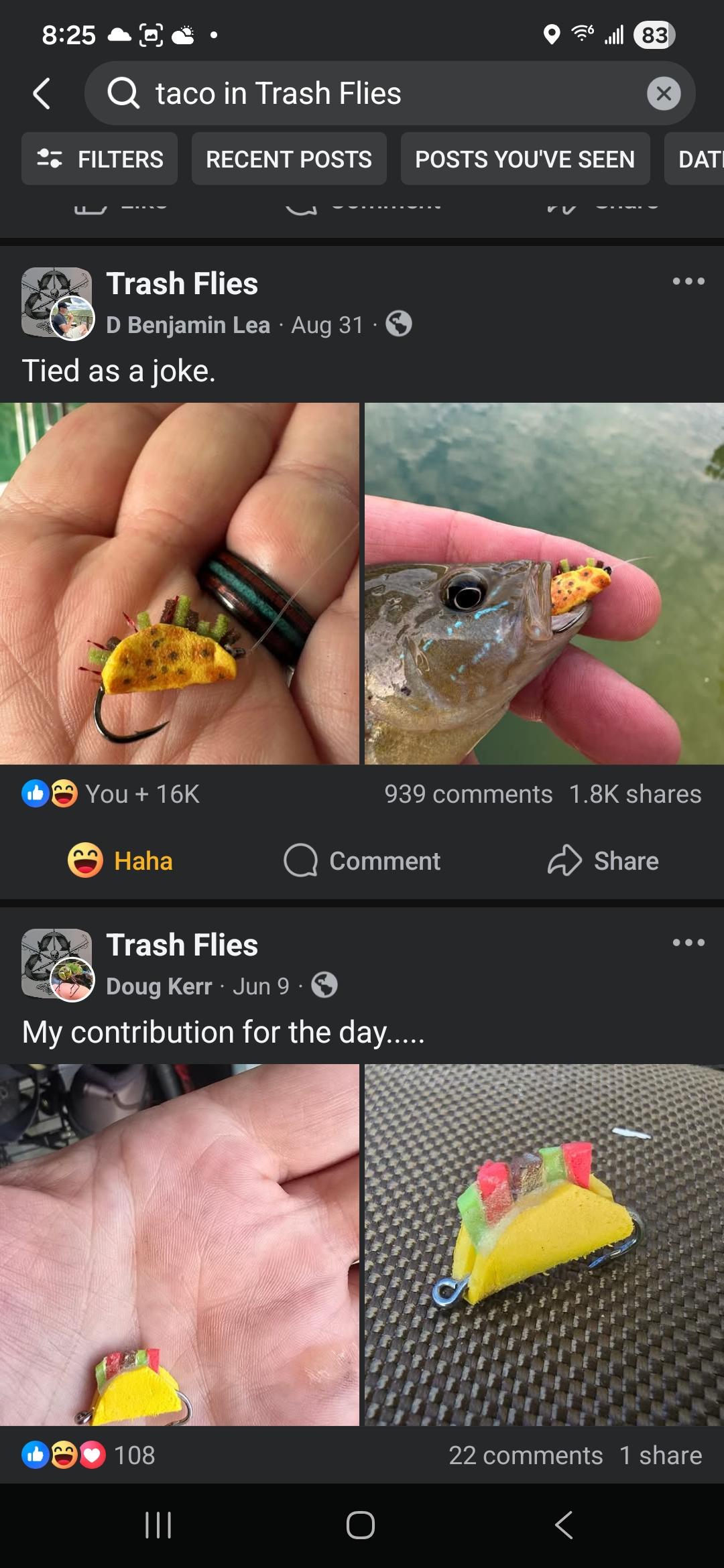Share D Benjamin Lea's taco fly post
This screenshot has height=1568, width=724.
click(603, 861)
